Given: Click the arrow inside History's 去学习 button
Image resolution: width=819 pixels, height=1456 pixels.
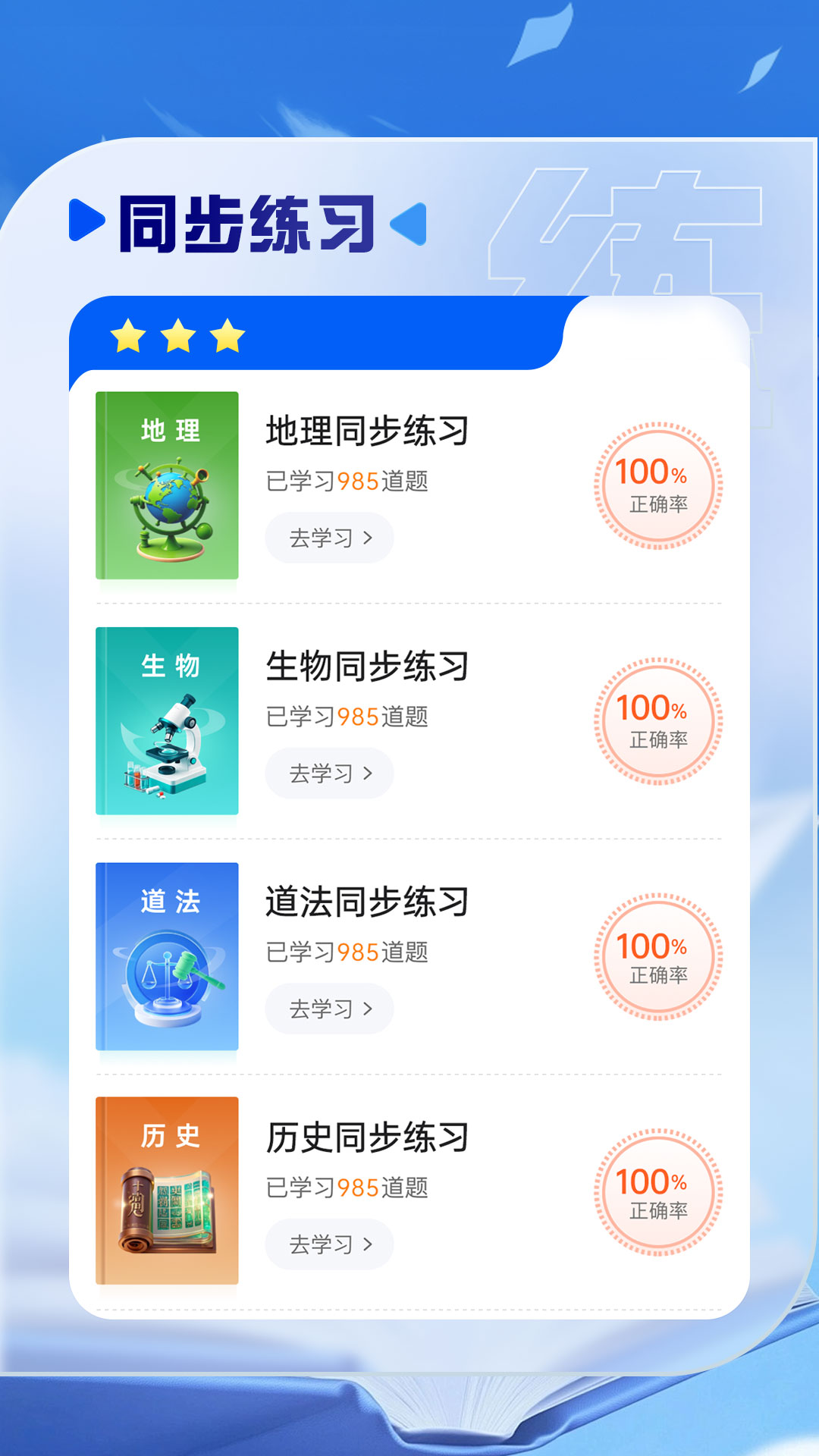Looking at the screenshot, I should point(369,1244).
